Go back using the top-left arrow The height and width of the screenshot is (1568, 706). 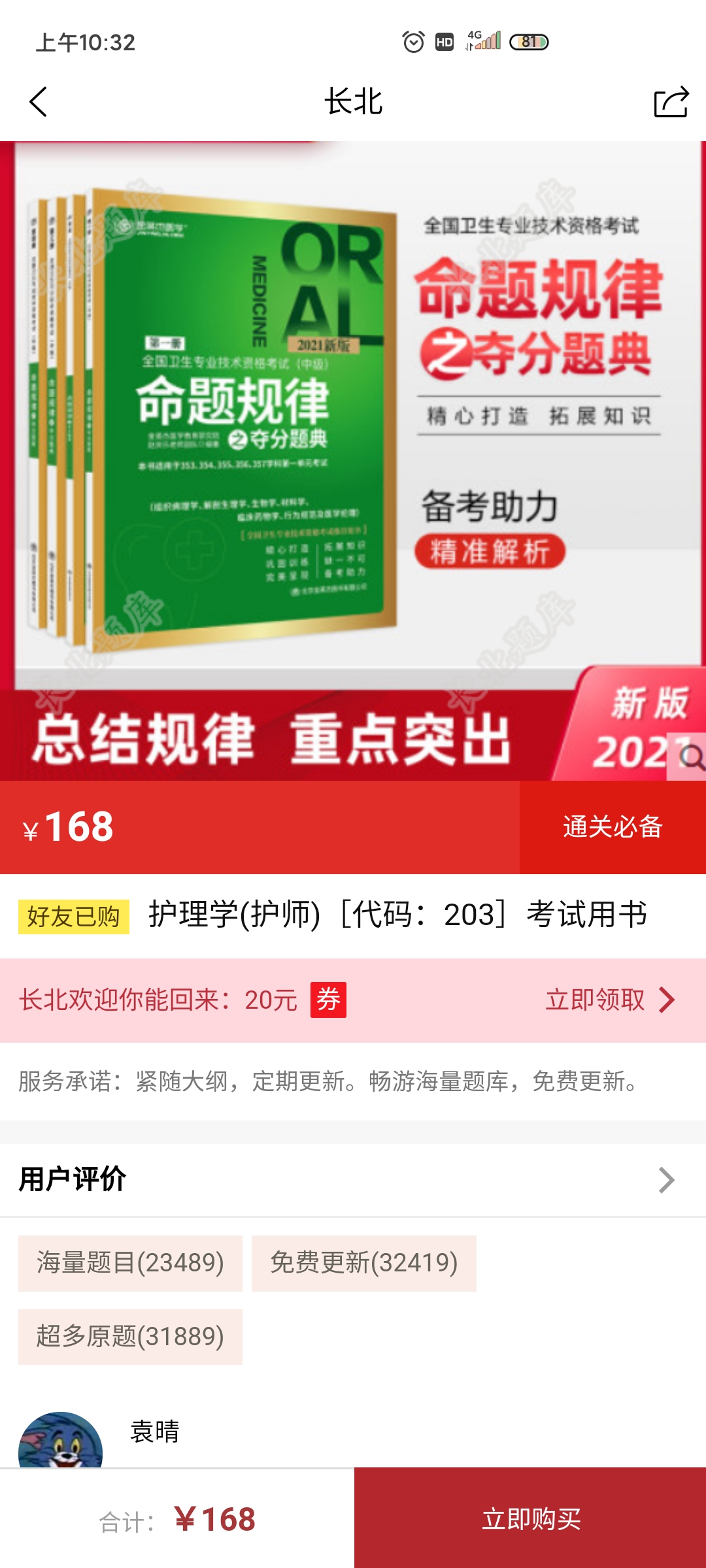(39, 102)
